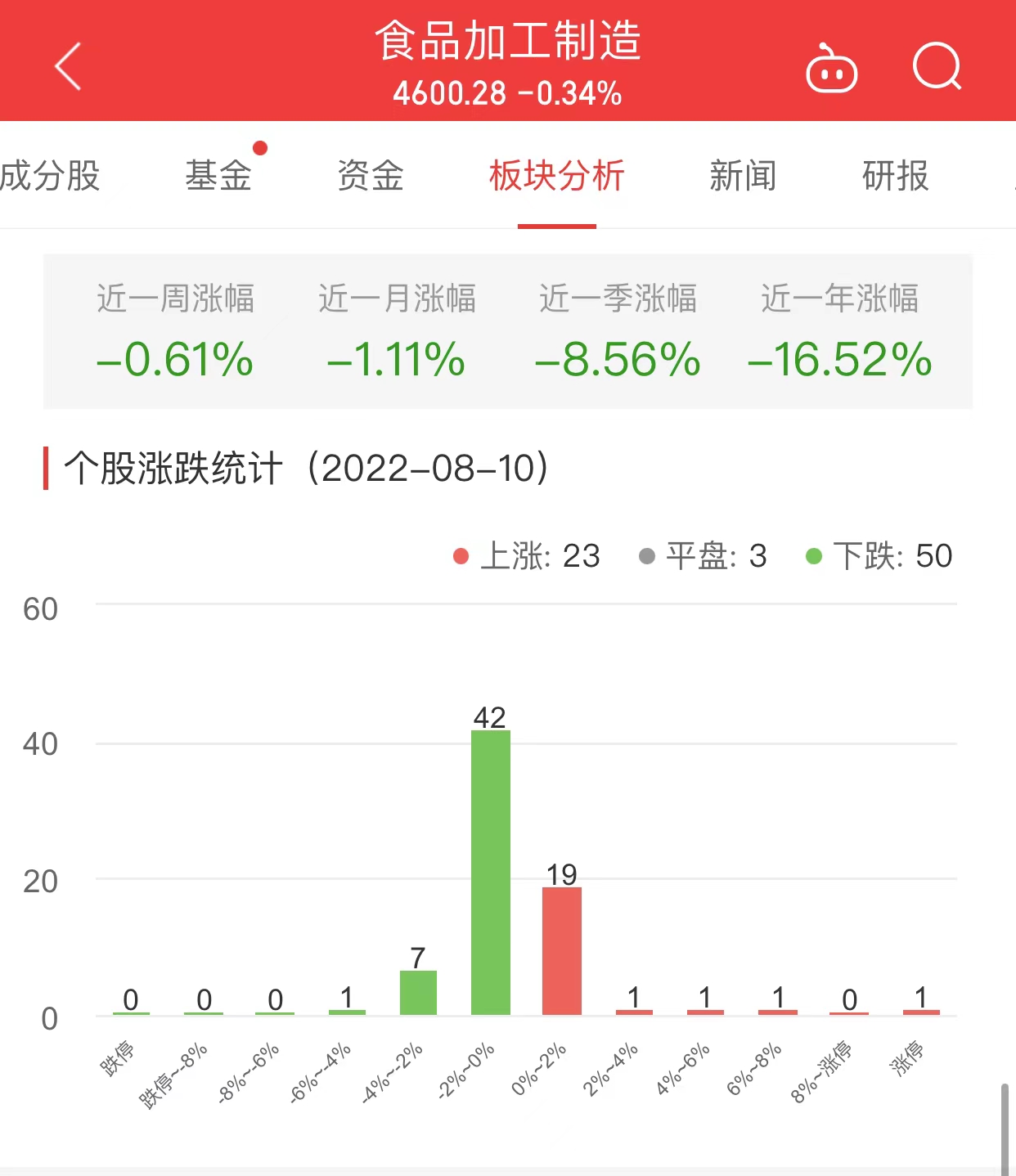Open the robot assistant icon
The image size is (1016, 1176).
[831, 69]
